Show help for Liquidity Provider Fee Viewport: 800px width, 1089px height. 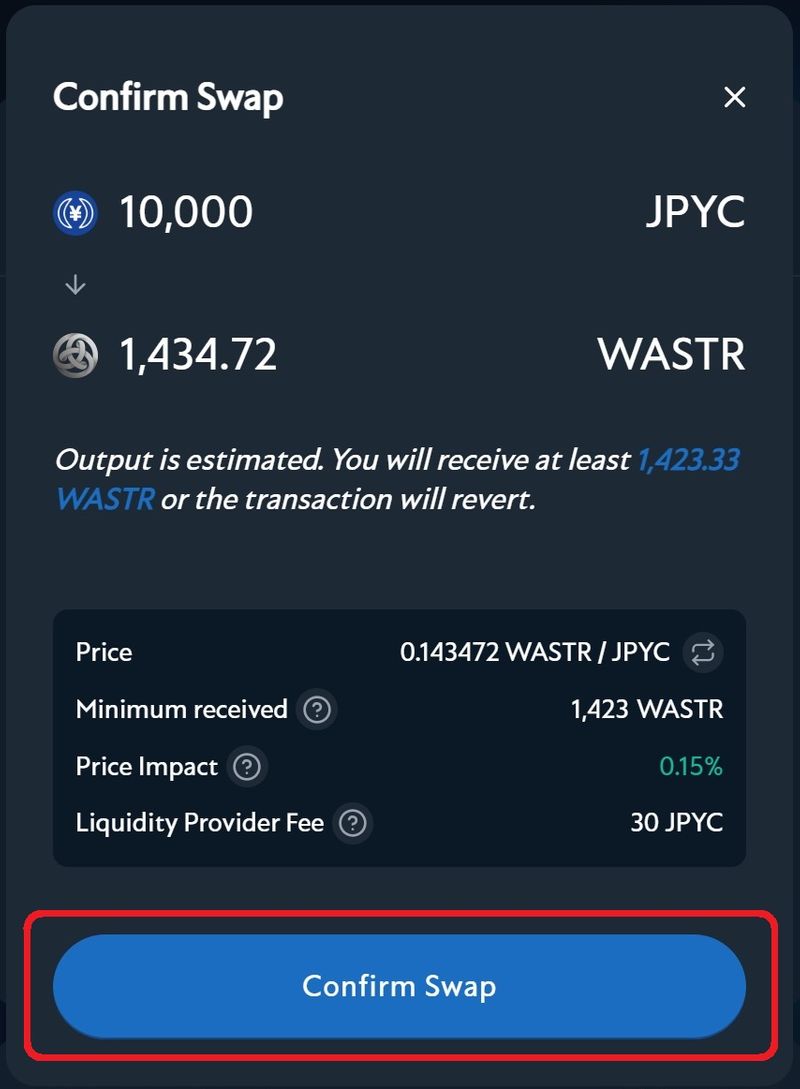[x=353, y=824]
